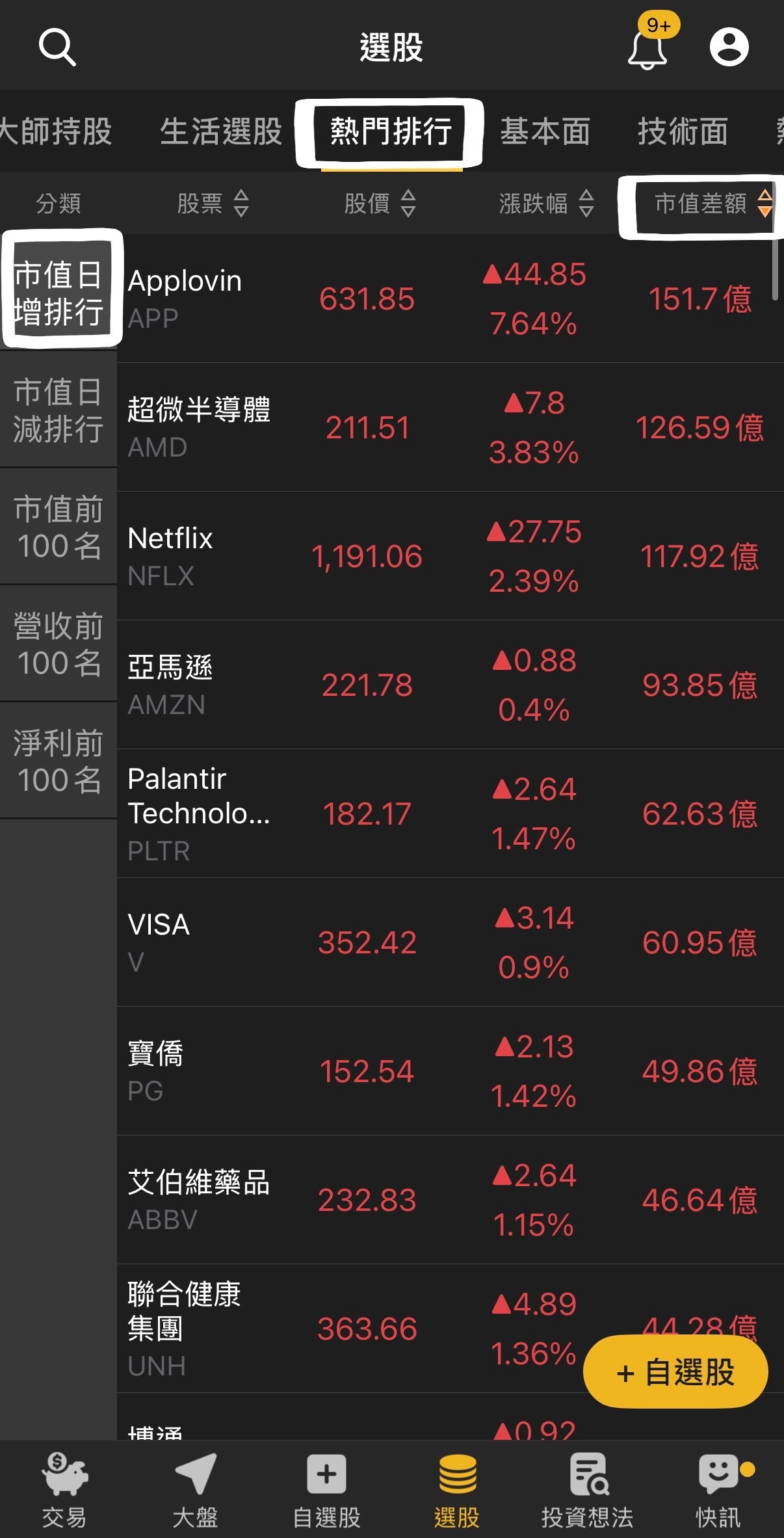The image size is (784, 1538).
Task: Switch to the 基本面 tab
Action: [x=545, y=130]
